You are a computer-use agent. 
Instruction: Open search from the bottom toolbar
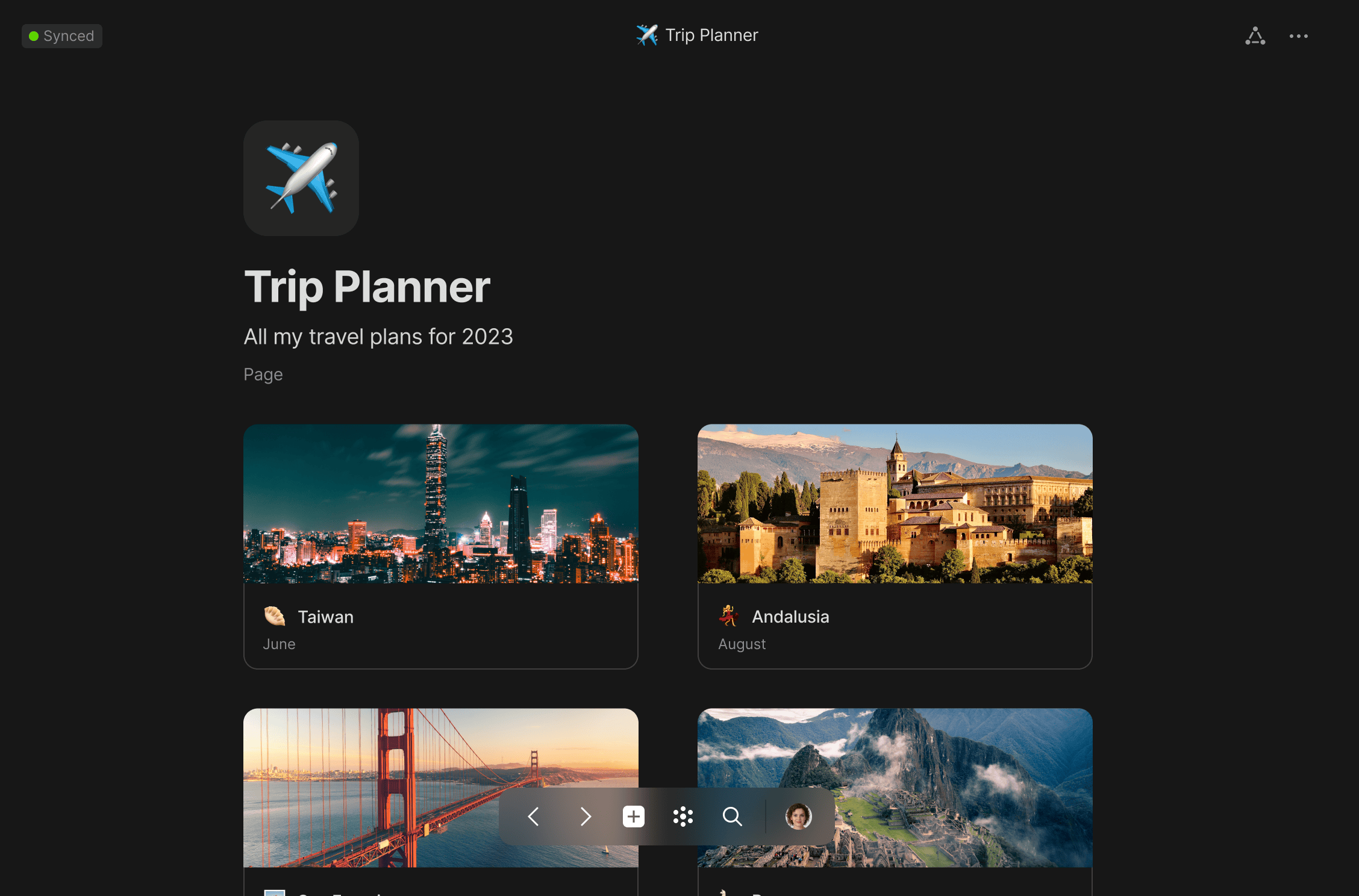click(732, 817)
